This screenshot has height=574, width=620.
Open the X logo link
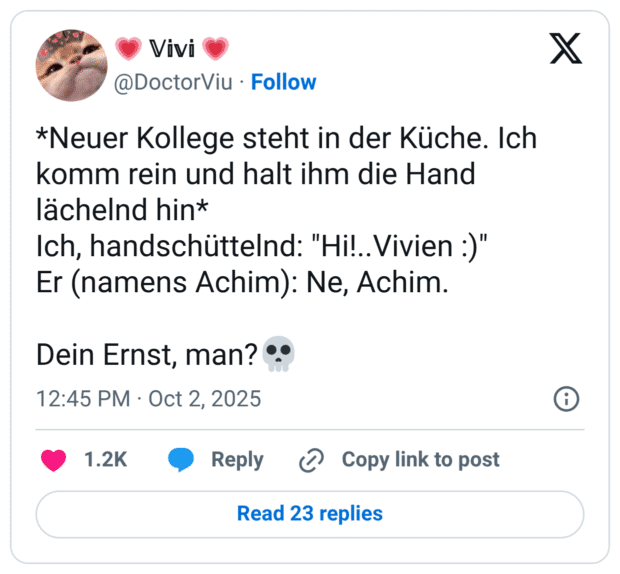click(565, 48)
